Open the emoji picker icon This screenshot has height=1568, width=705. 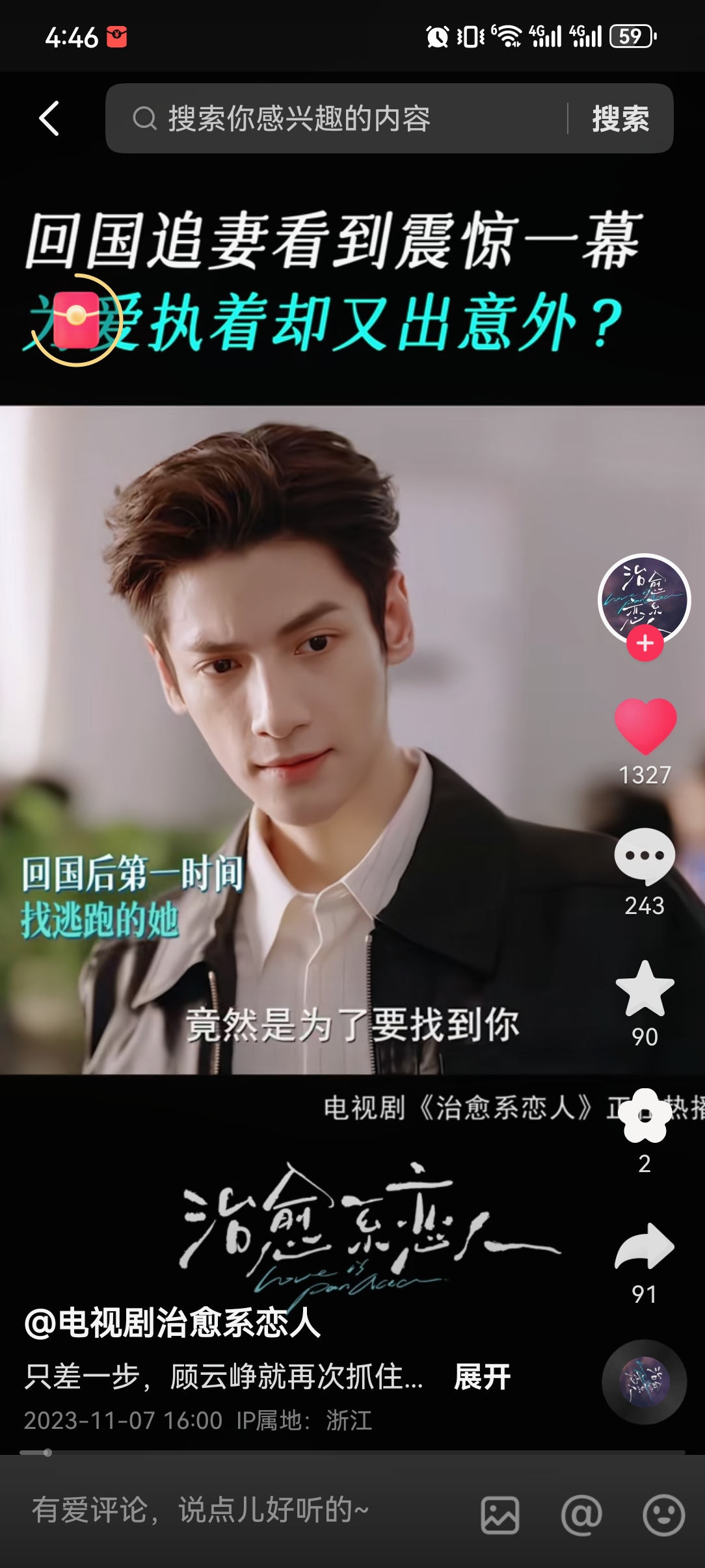coord(663,1515)
